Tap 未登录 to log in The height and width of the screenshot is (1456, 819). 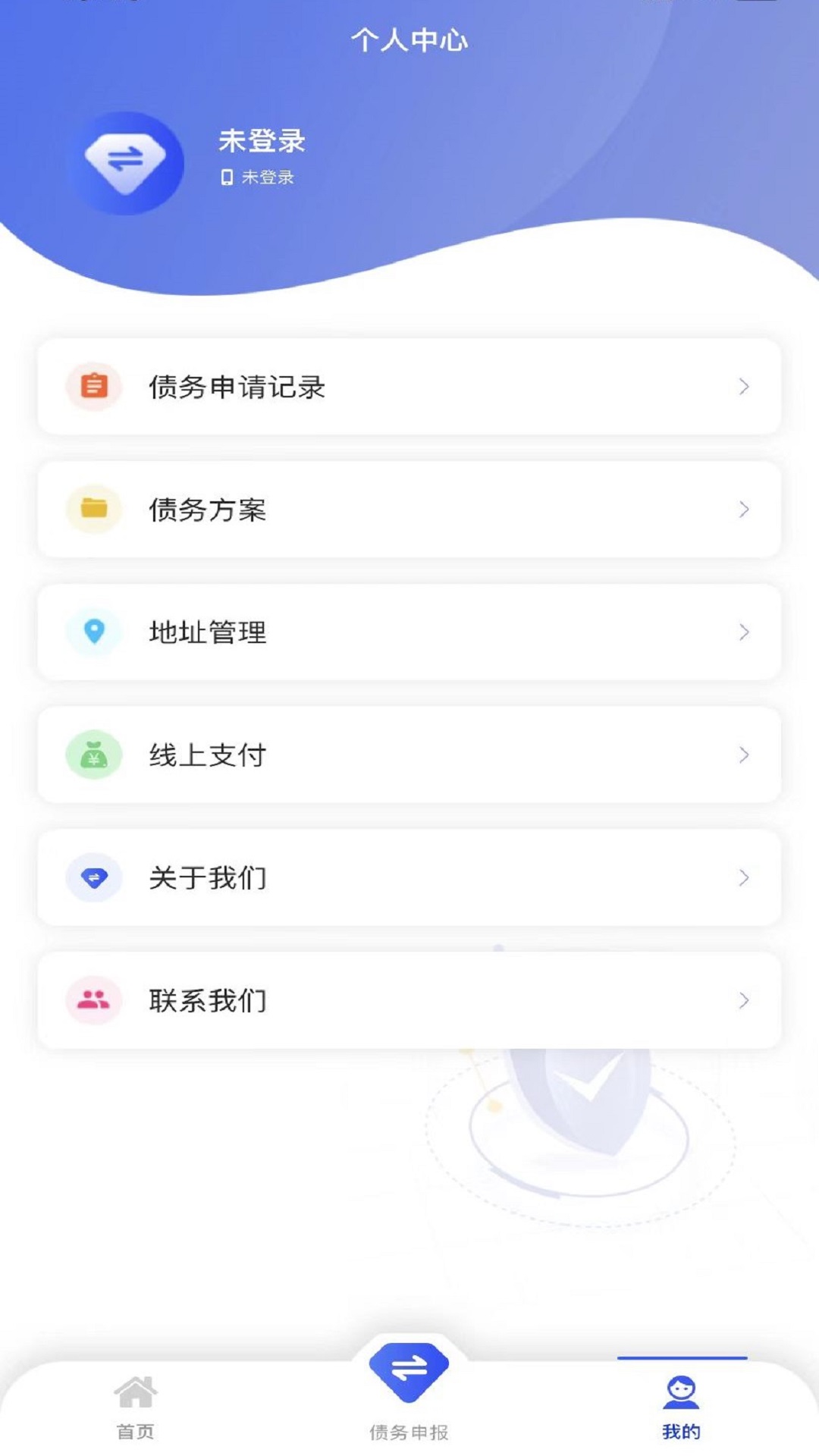(x=262, y=142)
